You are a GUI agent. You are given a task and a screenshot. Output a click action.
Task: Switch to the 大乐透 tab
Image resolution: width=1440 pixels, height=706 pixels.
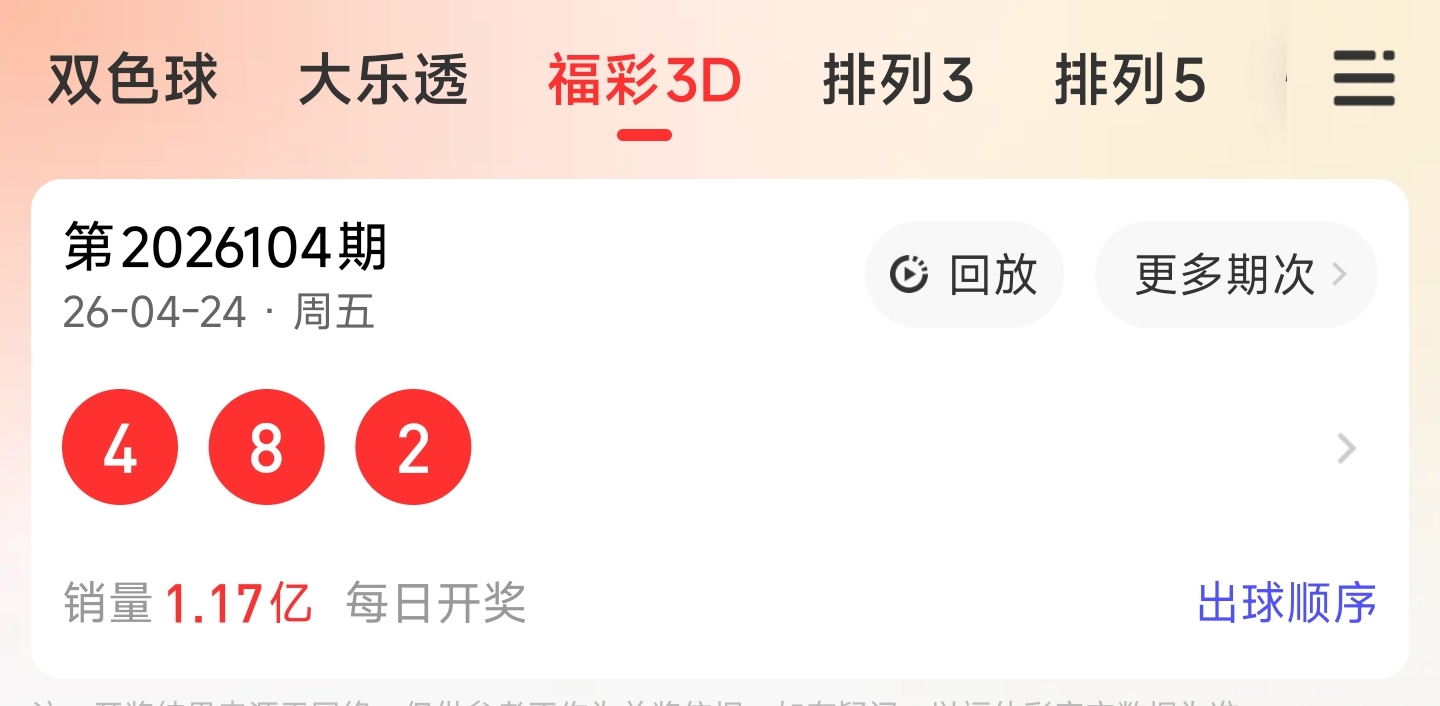click(384, 81)
